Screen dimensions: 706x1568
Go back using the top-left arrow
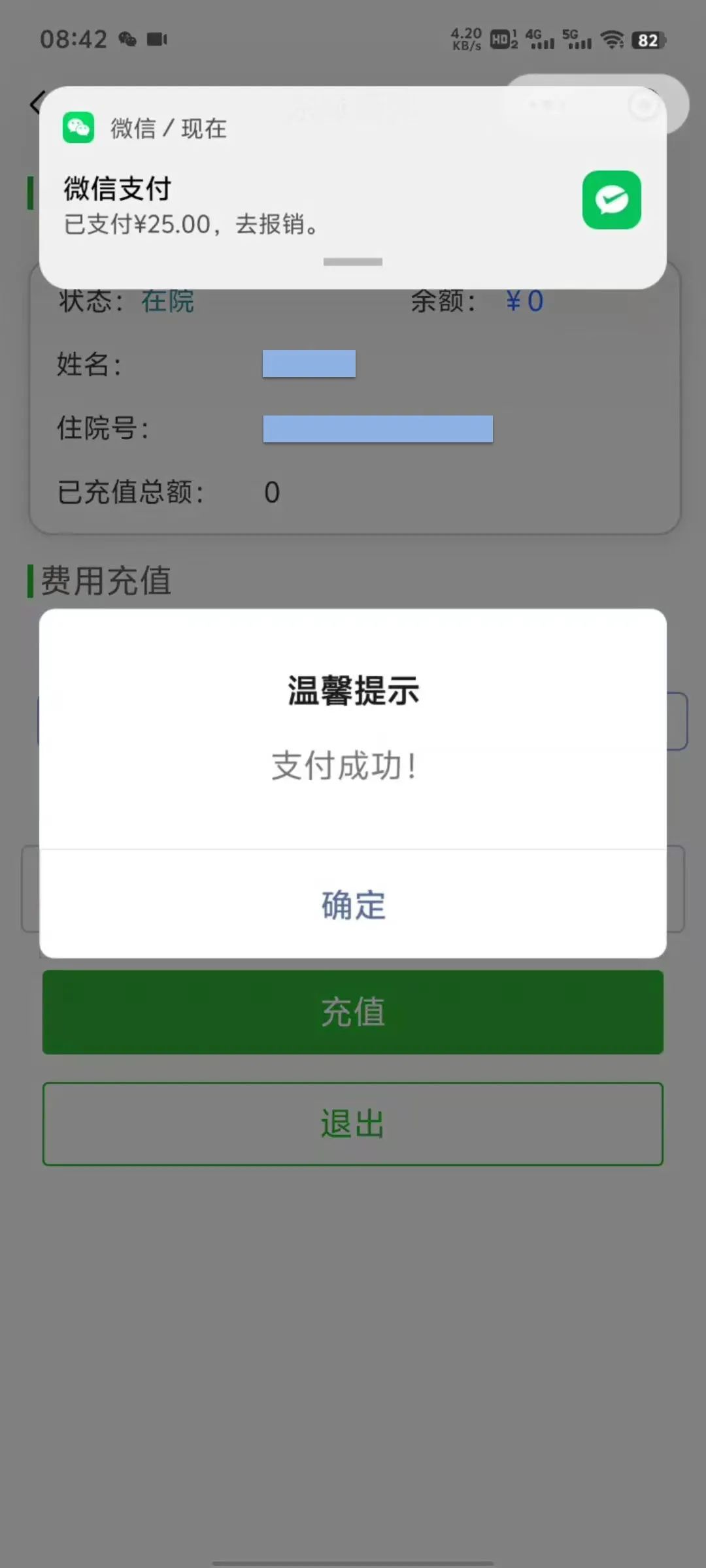pos(35,103)
